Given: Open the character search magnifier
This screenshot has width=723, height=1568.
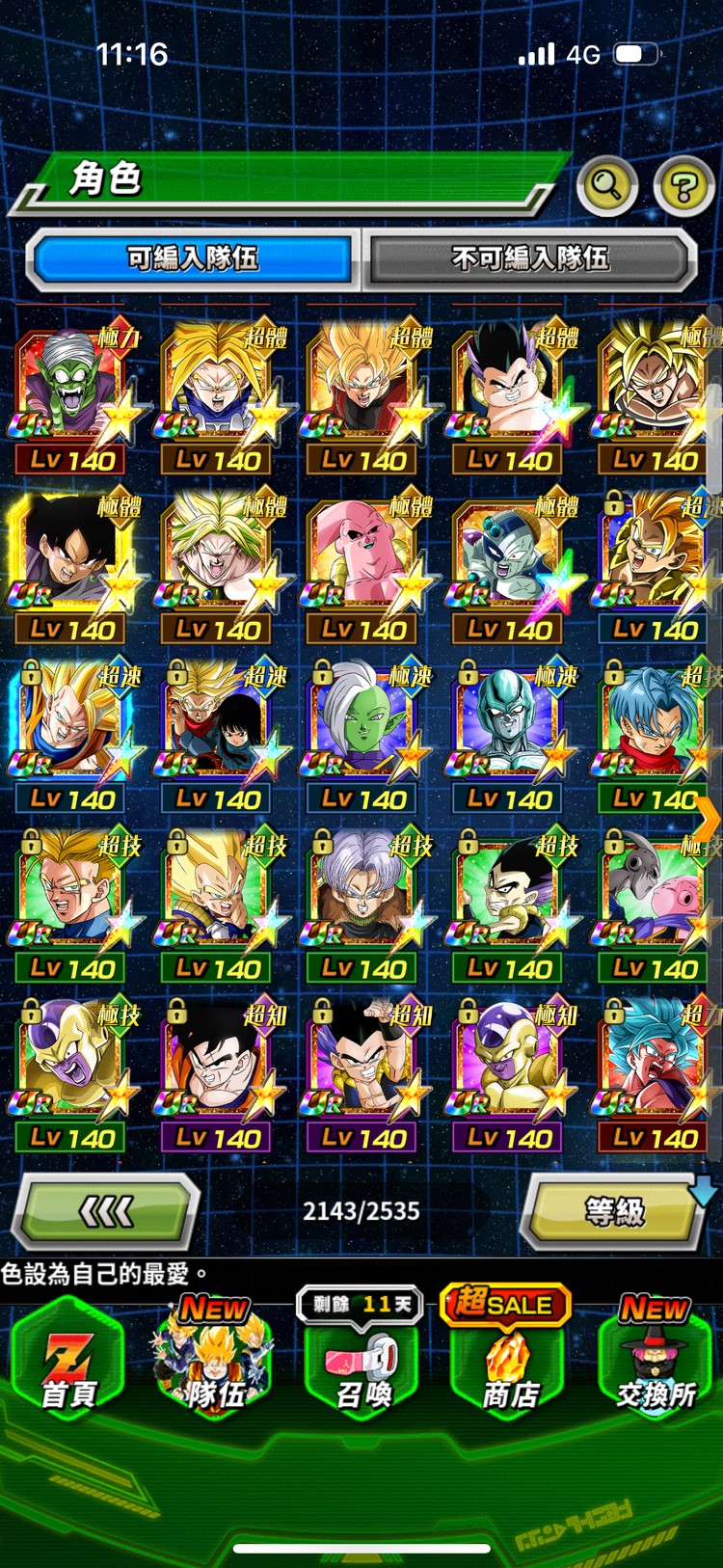Looking at the screenshot, I should point(606,184).
